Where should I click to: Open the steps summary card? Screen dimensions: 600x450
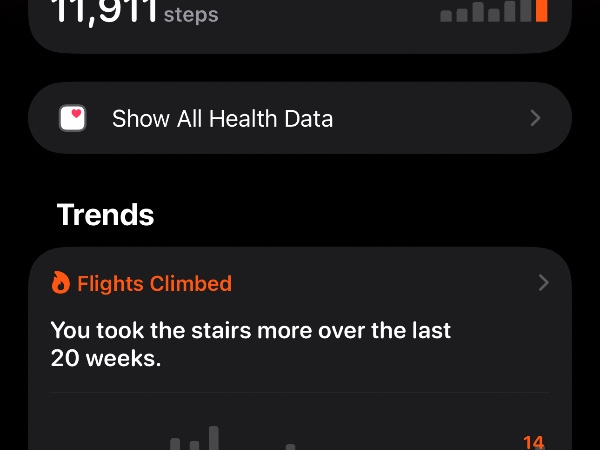coord(300,20)
